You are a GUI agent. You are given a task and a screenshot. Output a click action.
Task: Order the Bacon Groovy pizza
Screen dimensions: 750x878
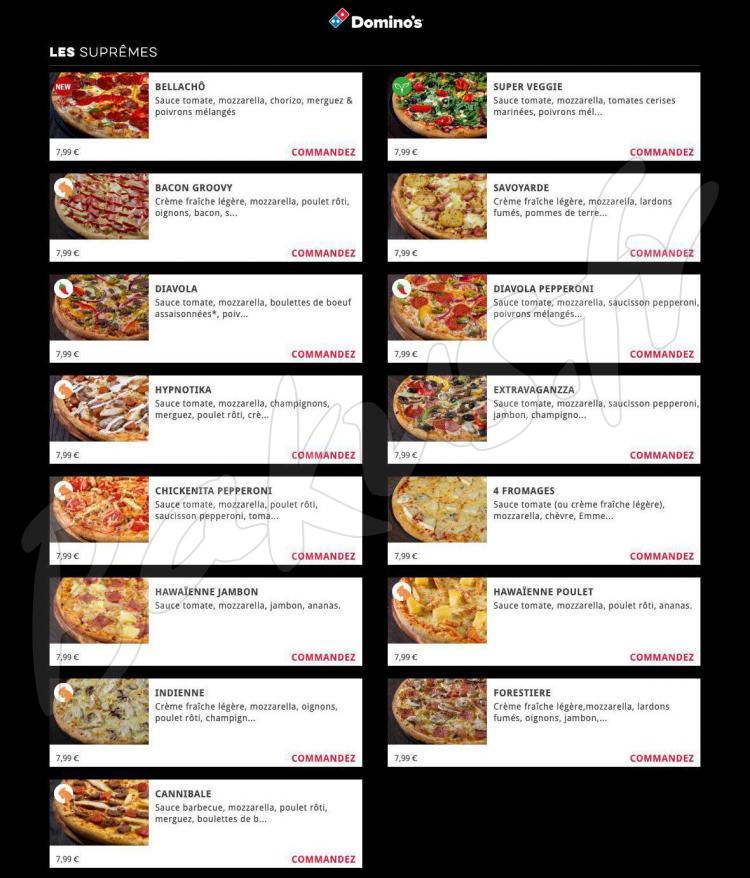click(323, 253)
